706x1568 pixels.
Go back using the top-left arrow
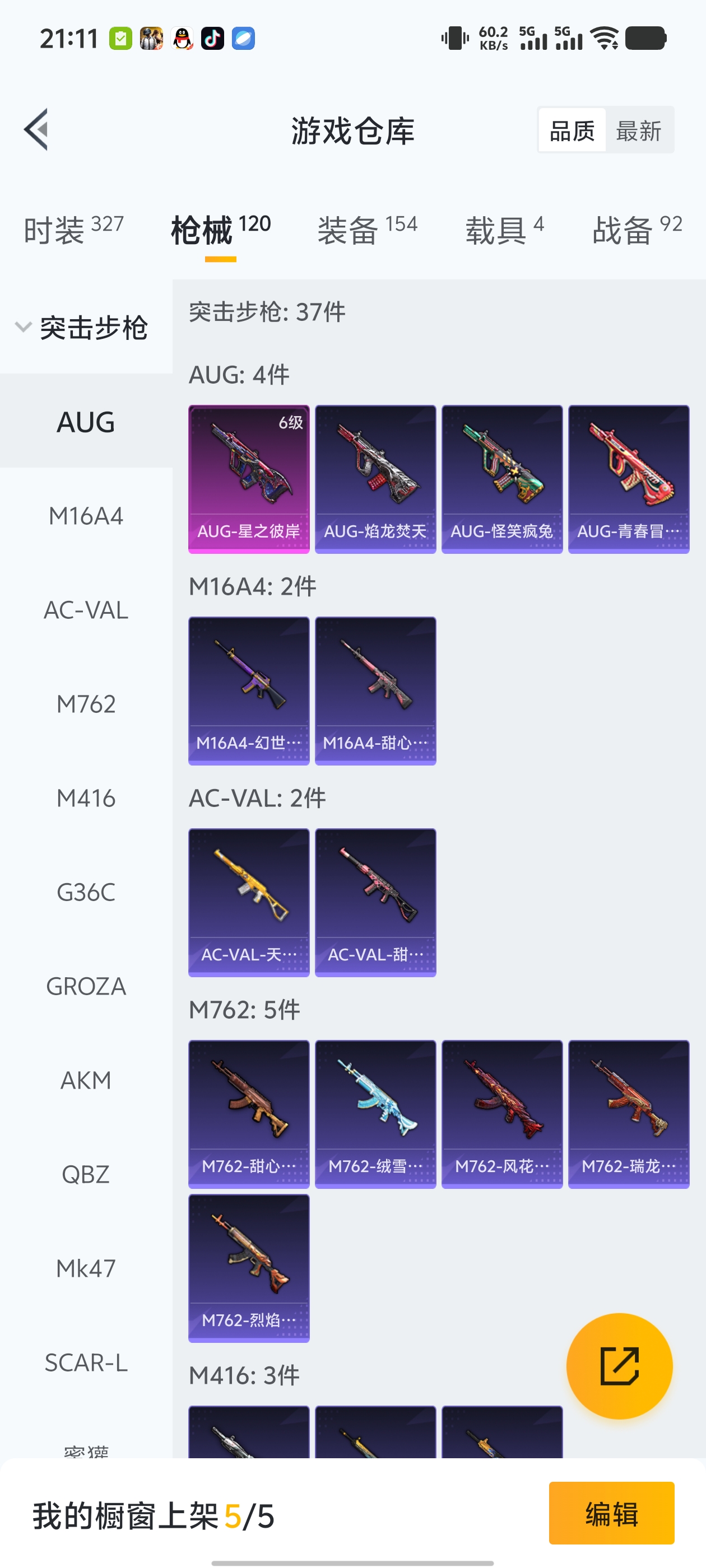pos(36,129)
